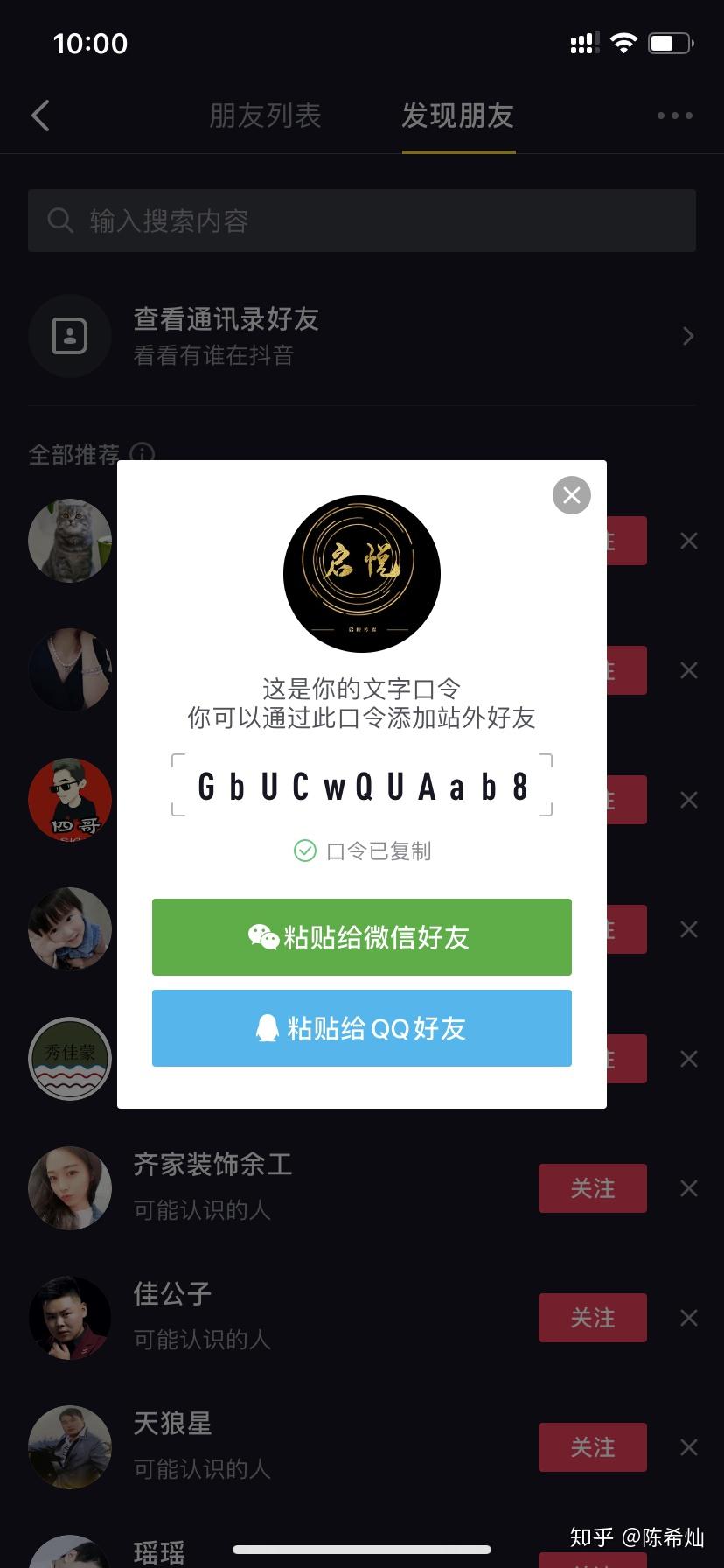Follow 天狼星
724x1568 pixels.
[593, 1447]
